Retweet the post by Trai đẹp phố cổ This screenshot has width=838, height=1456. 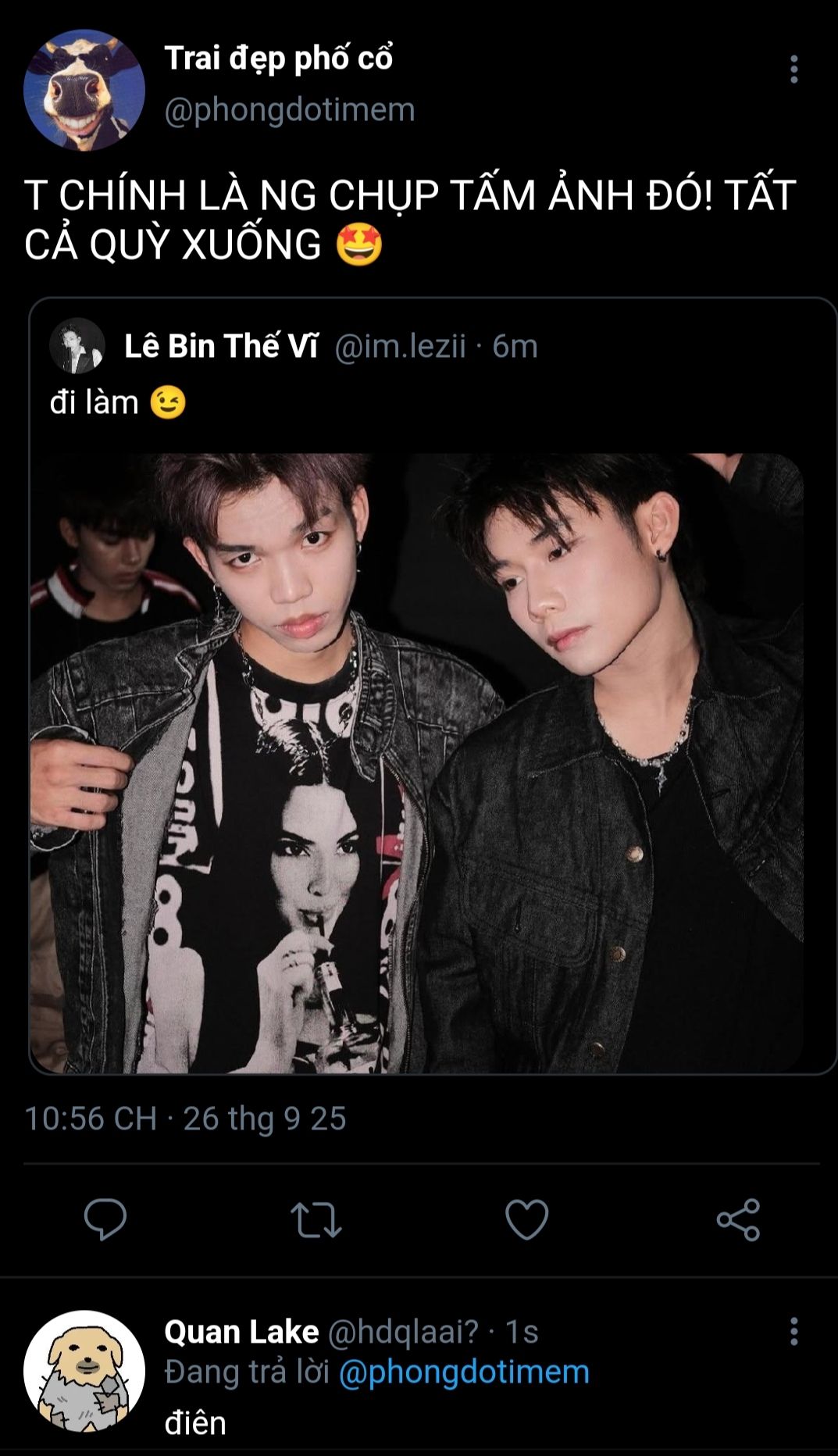pyautogui.click(x=316, y=1219)
